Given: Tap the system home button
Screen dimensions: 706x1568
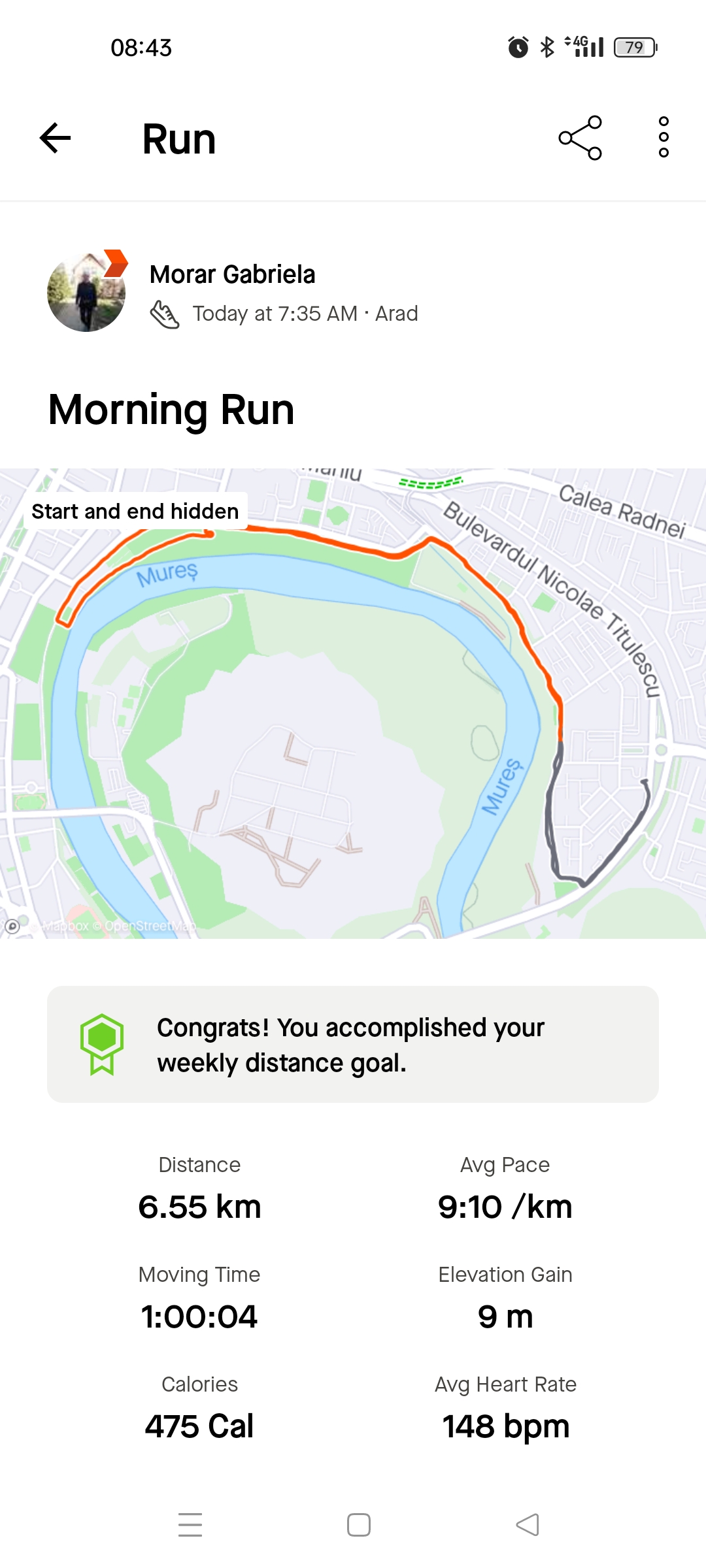Looking at the screenshot, I should click(x=358, y=1525).
